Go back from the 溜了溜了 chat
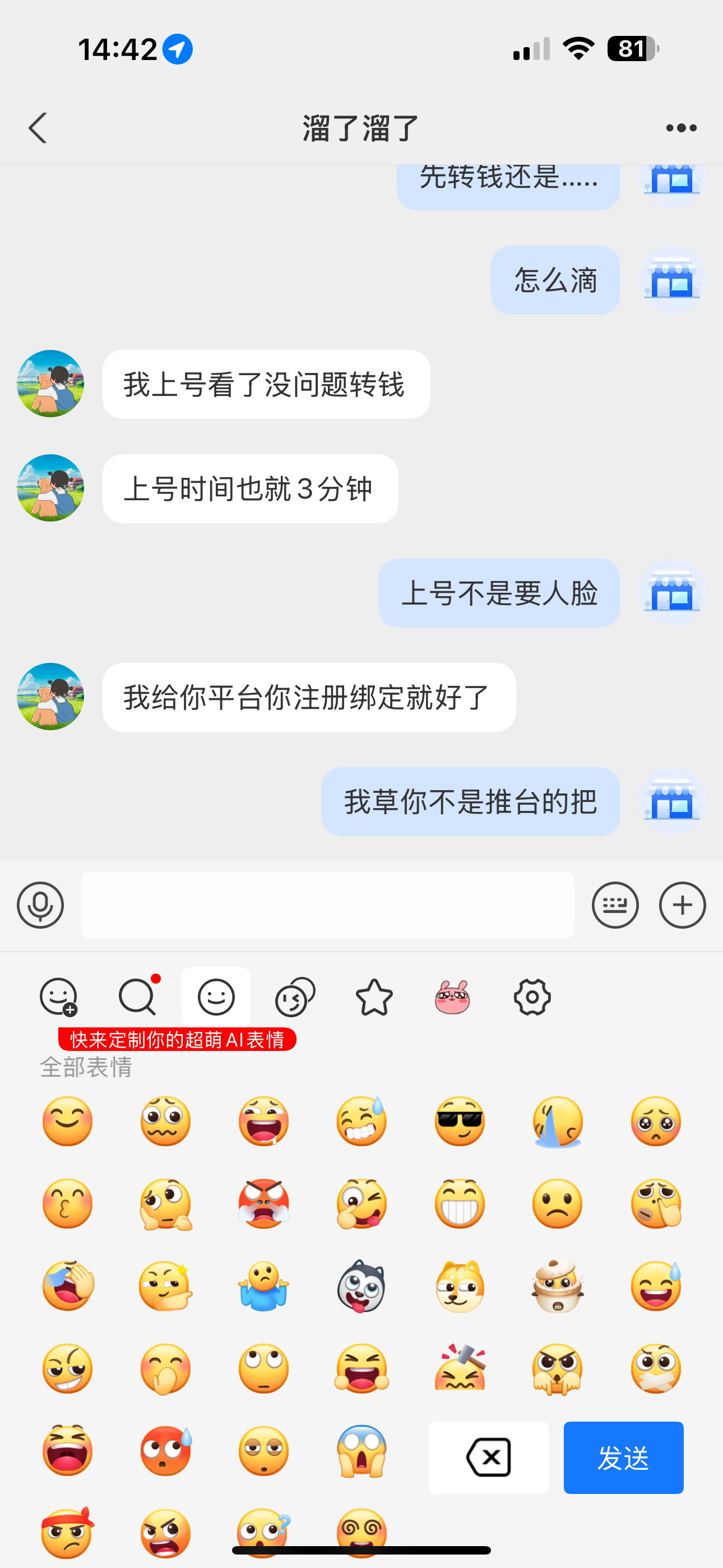Screen dimensions: 723x1568 tap(38, 128)
